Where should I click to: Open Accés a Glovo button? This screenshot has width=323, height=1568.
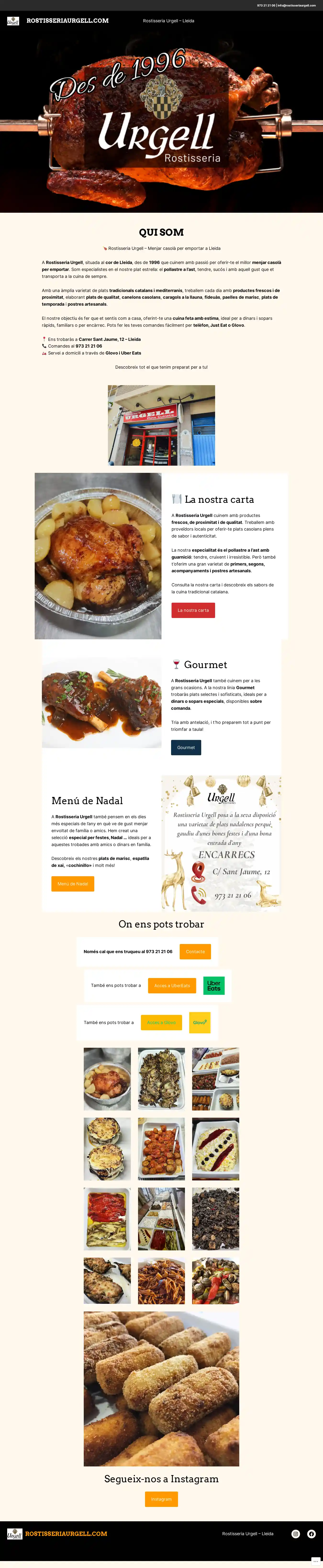161,1023
